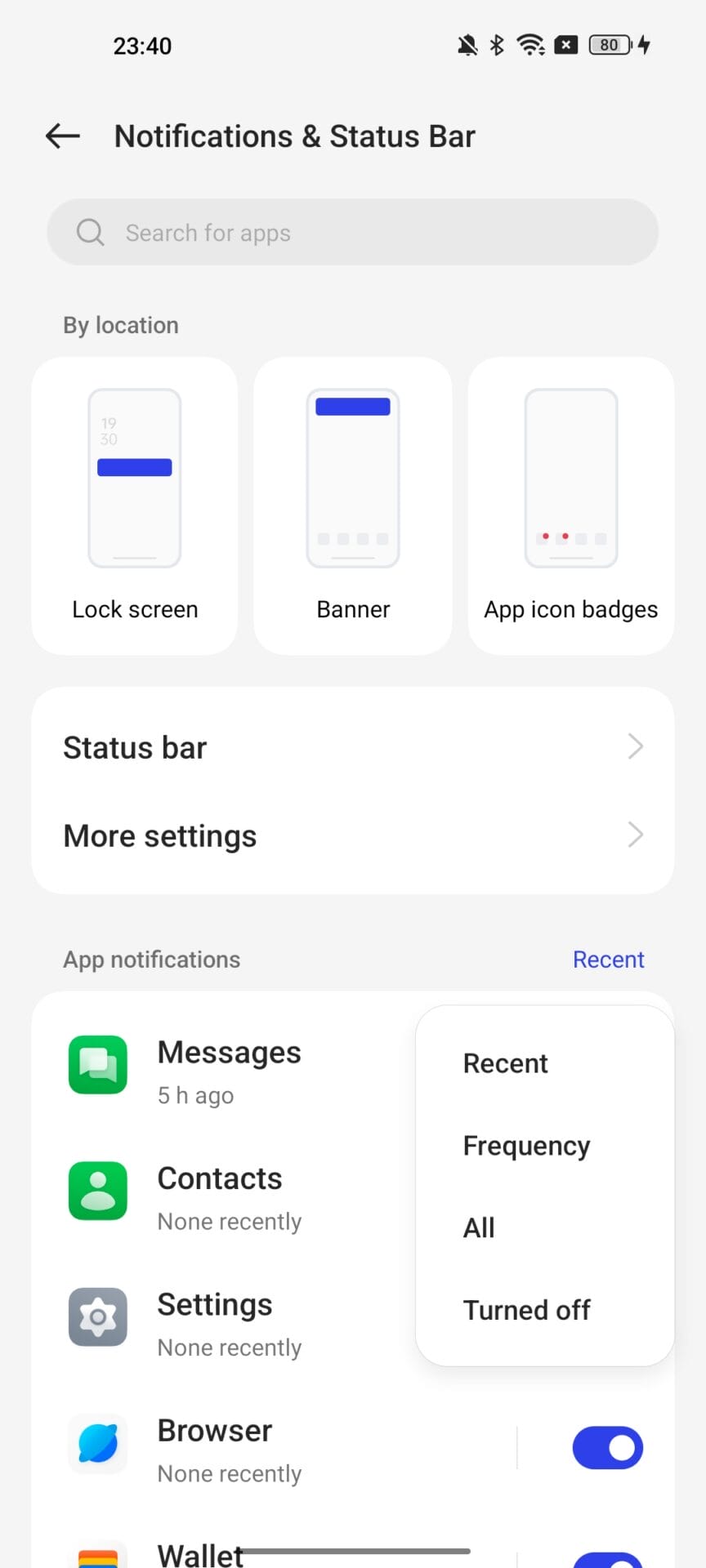This screenshot has width=706, height=1568.
Task: Choose All in the sort menu
Action: pos(480,1227)
